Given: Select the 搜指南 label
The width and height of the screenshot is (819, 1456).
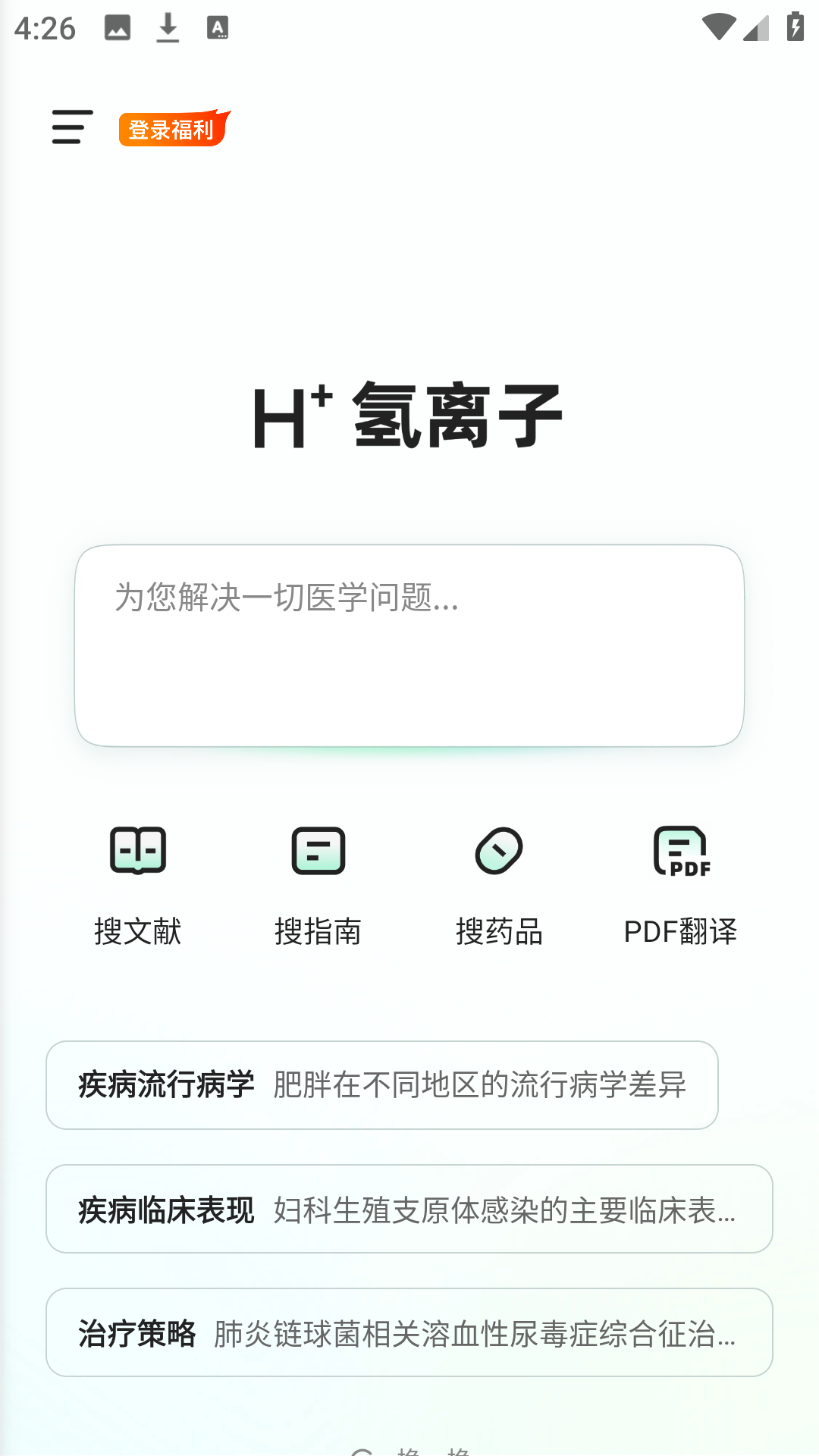Looking at the screenshot, I should tap(318, 931).
